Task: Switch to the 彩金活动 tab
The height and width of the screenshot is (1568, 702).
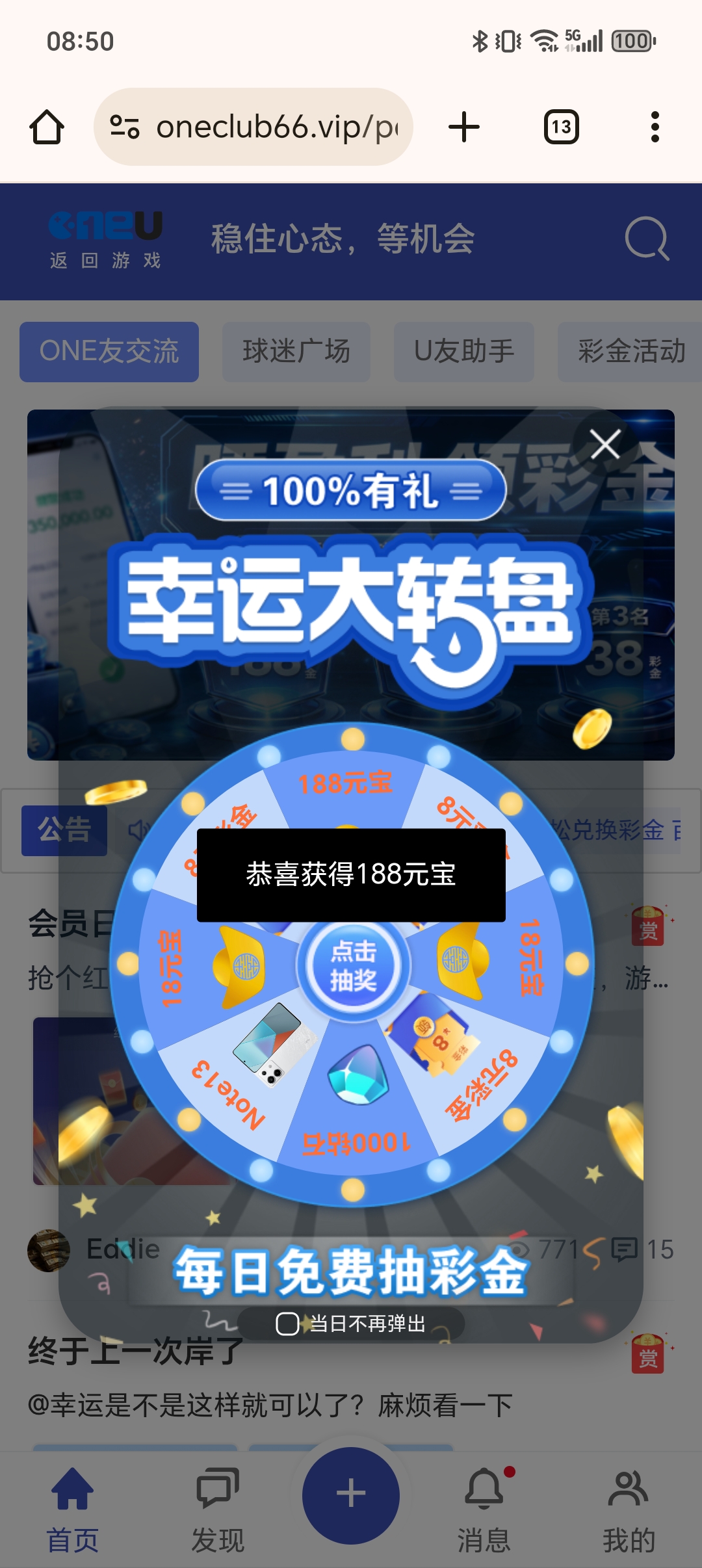Action: click(629, 351)
